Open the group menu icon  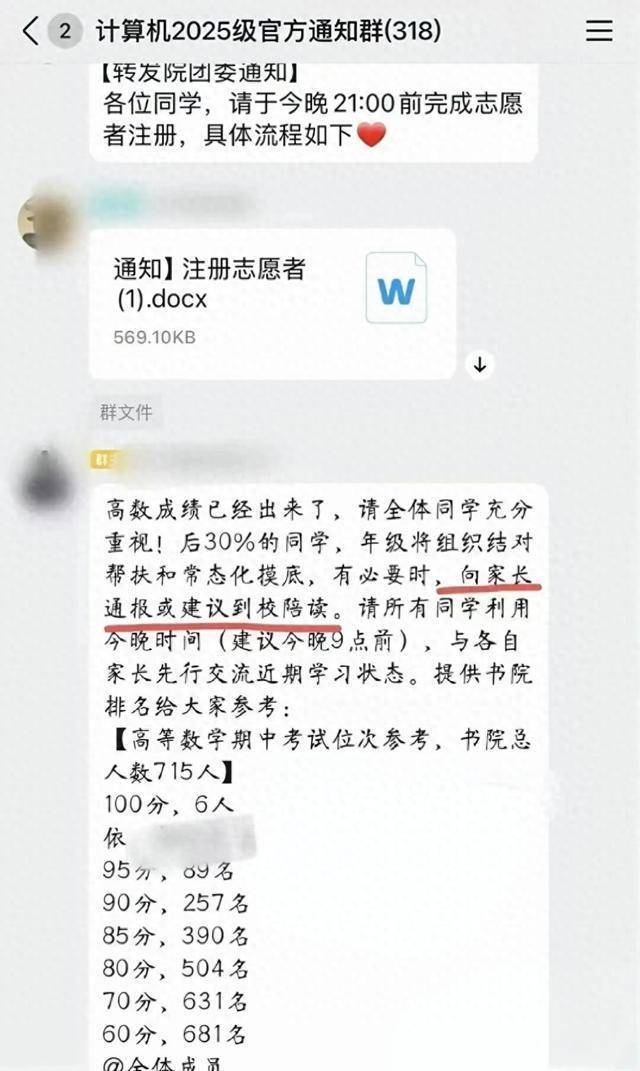(599, 31)
